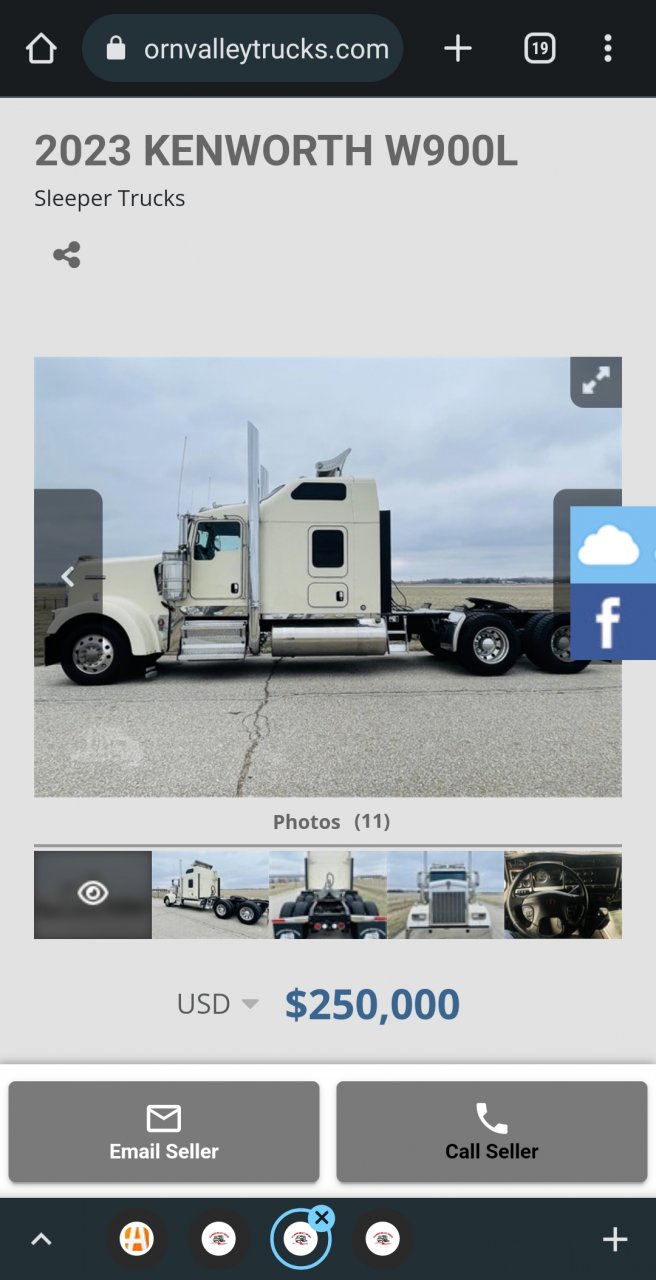
Task: Go to the browser home page
Action: click(41, 48)
